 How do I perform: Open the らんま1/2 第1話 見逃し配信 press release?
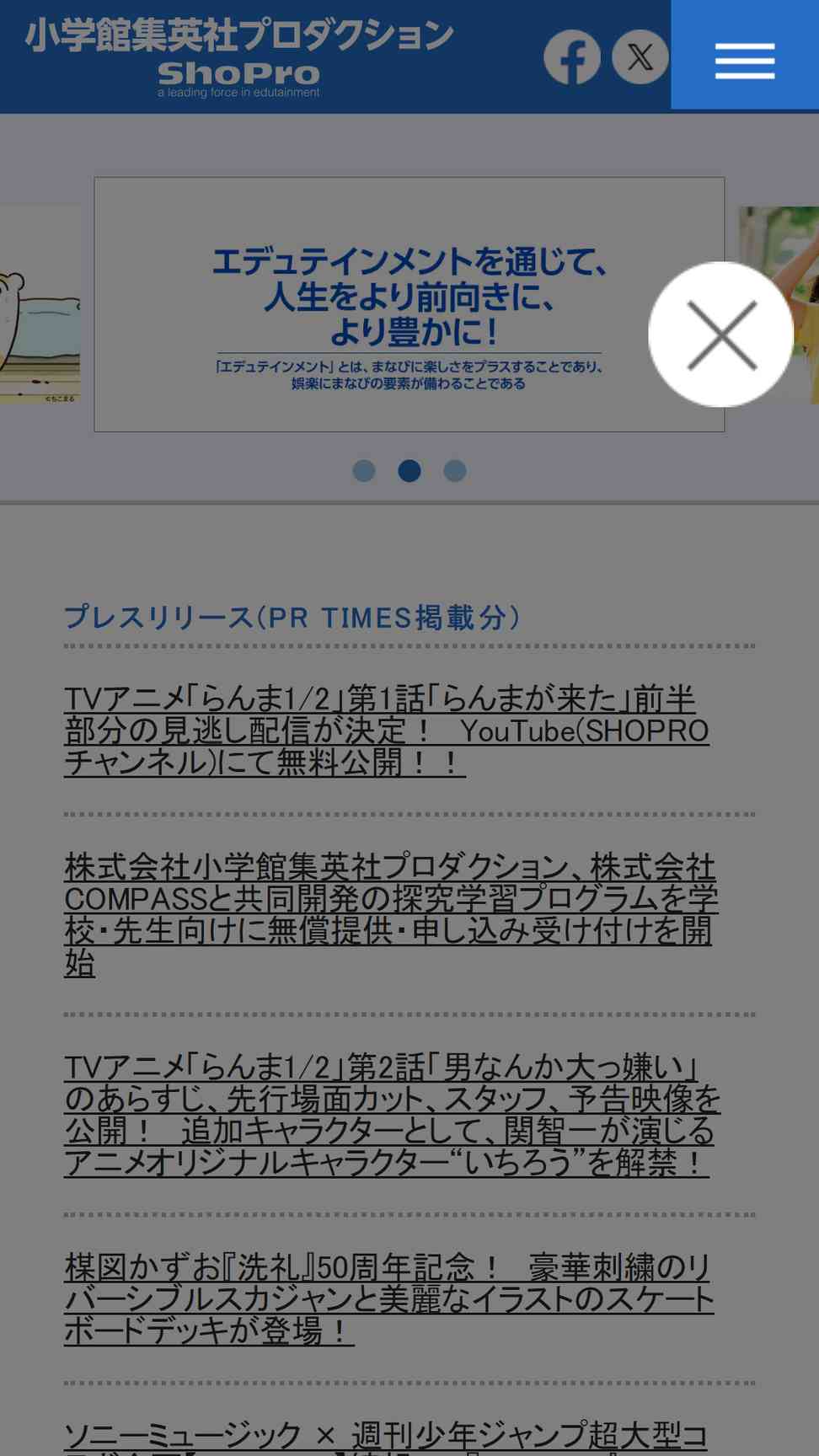[387, 731]
